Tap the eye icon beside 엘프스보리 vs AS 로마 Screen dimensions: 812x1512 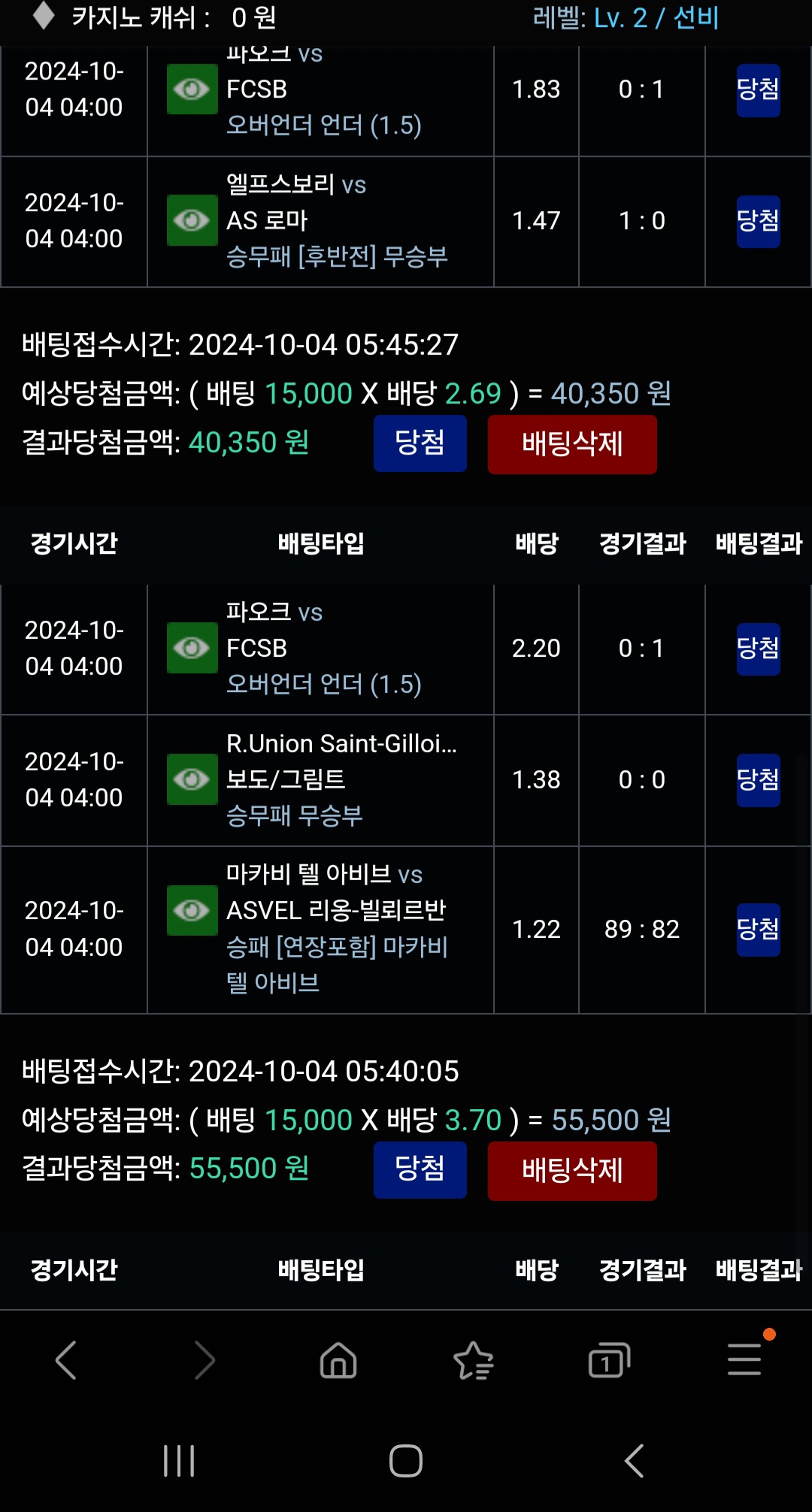(x=192, y=220)
